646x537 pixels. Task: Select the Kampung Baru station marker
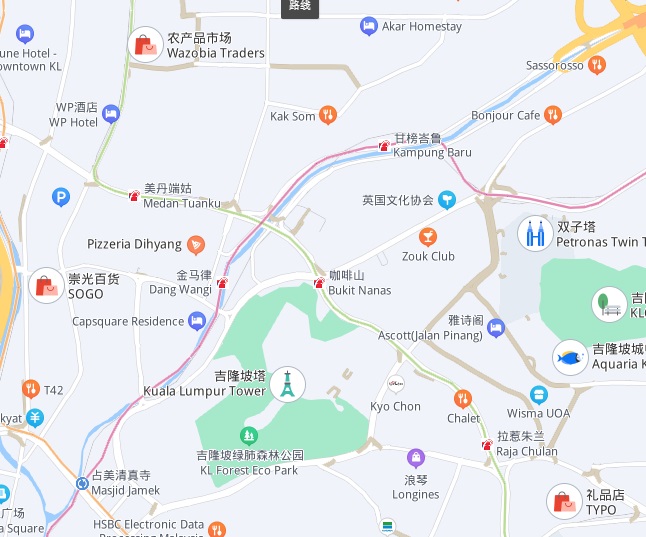(384, 146)
